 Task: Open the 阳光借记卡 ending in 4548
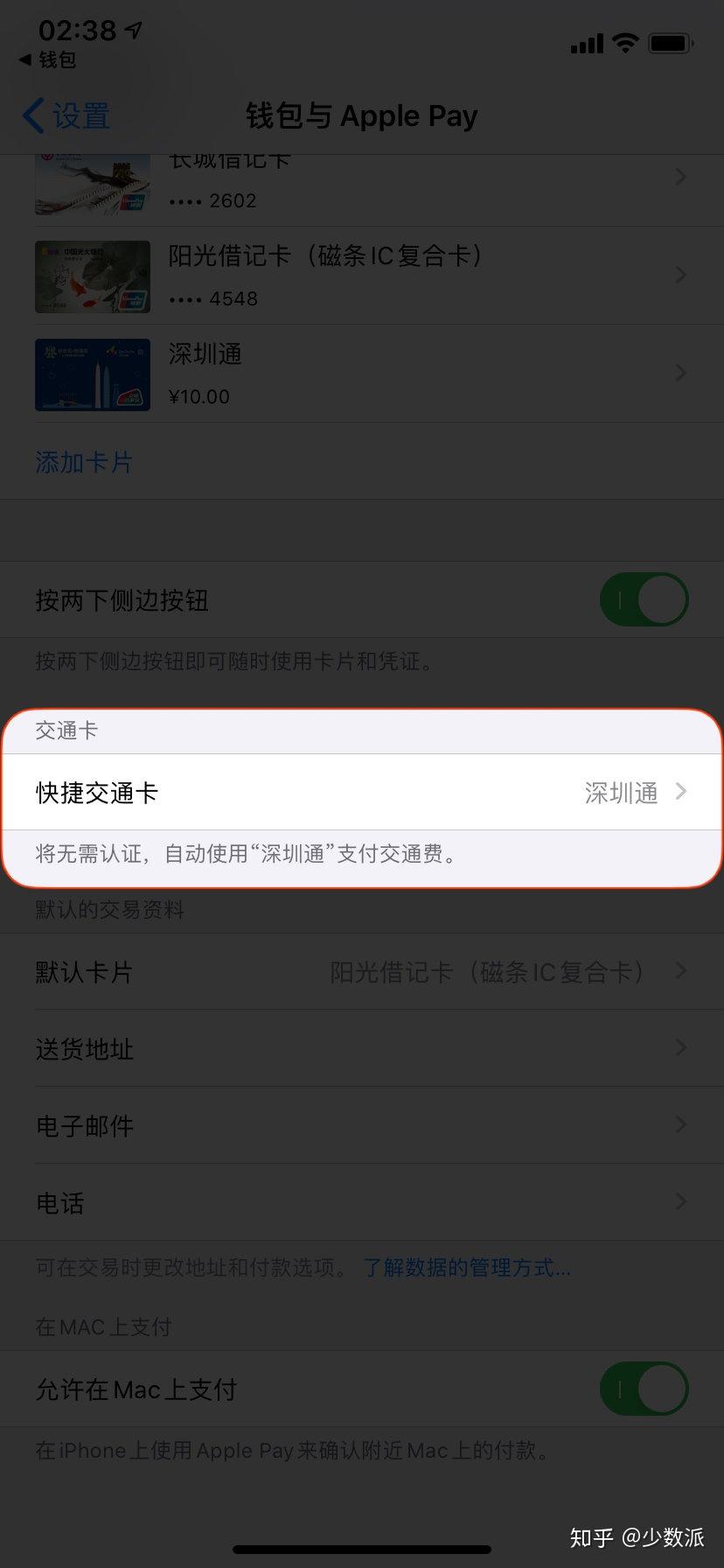360,276
